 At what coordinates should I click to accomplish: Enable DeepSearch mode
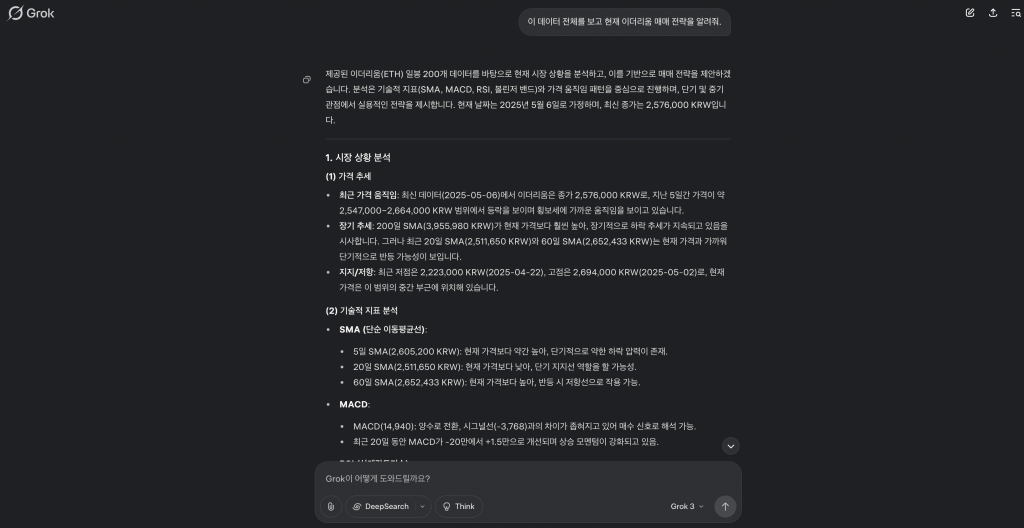380,506
